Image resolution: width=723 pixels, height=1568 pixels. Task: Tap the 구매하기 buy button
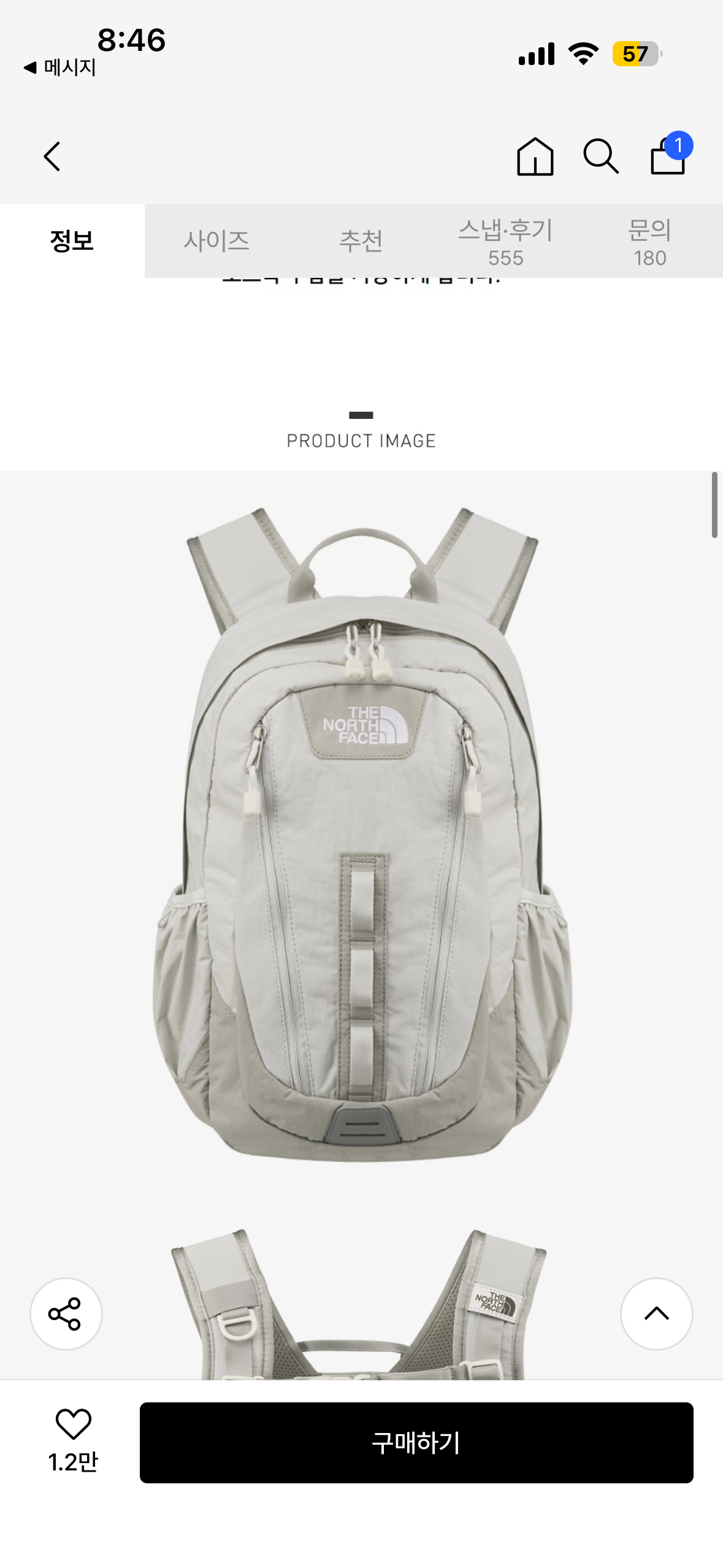pyautogui.click(x=416, y=1442)
